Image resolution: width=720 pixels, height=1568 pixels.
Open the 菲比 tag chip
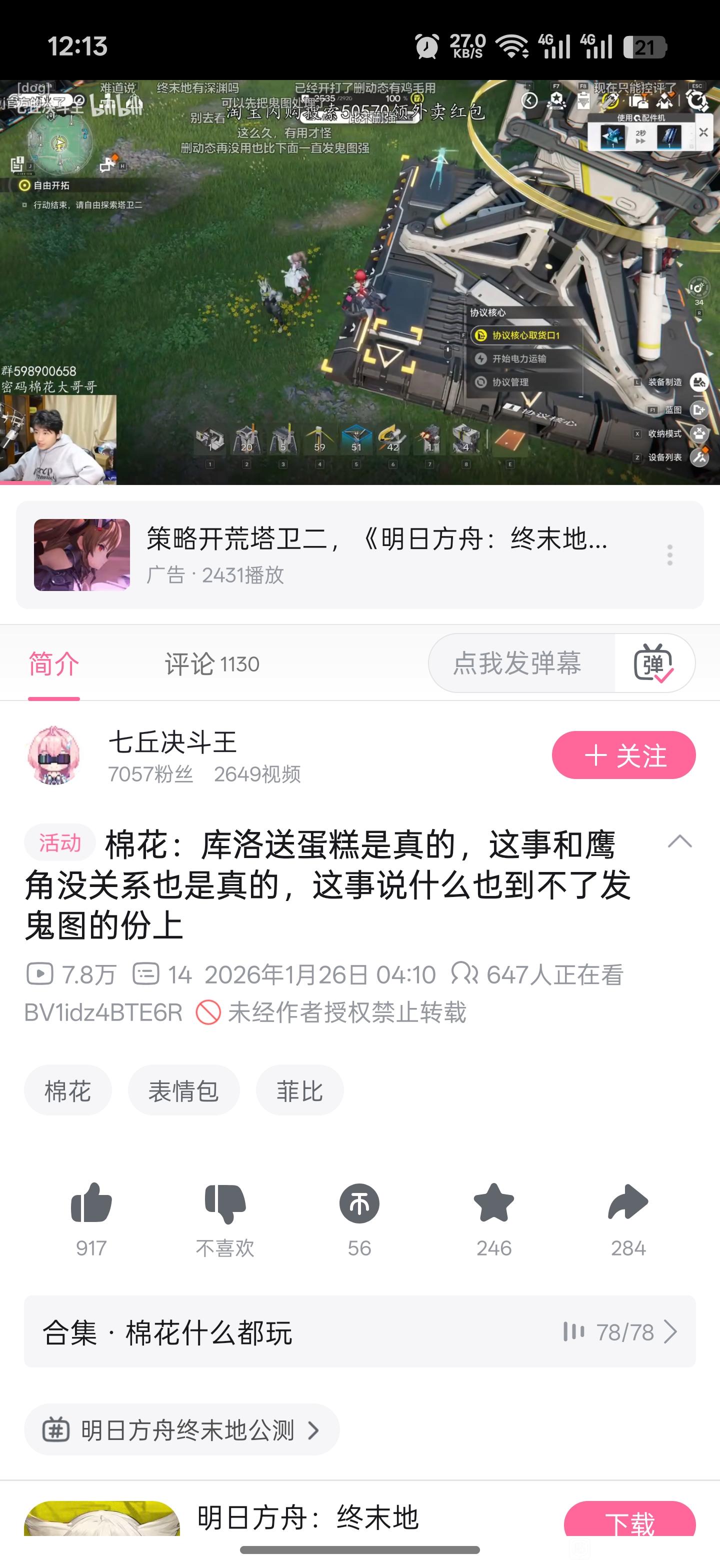299,1090
